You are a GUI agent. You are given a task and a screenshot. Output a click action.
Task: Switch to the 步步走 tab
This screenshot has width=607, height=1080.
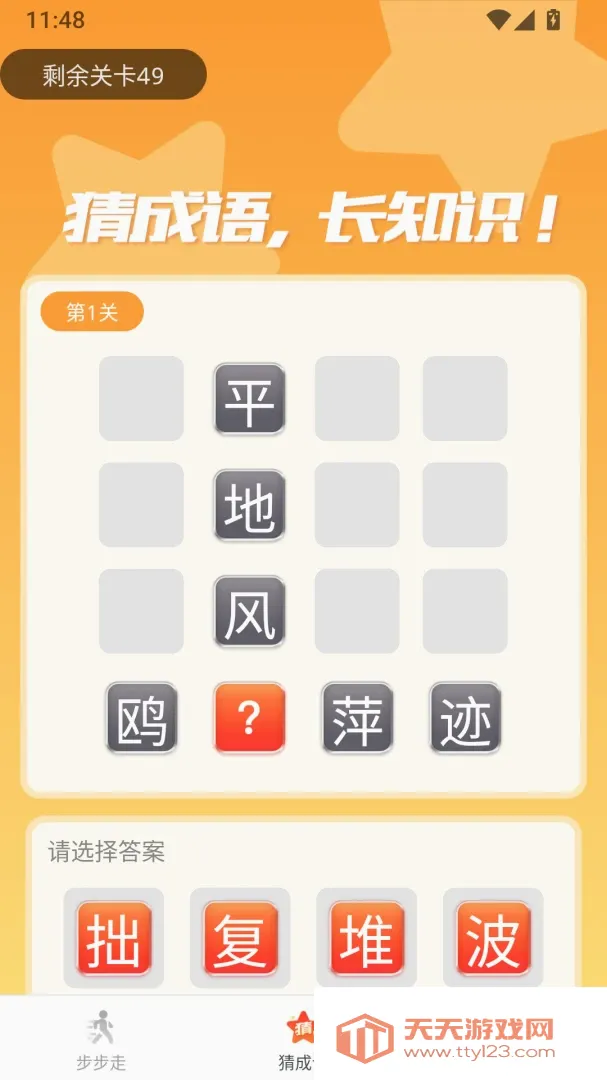101,1040
